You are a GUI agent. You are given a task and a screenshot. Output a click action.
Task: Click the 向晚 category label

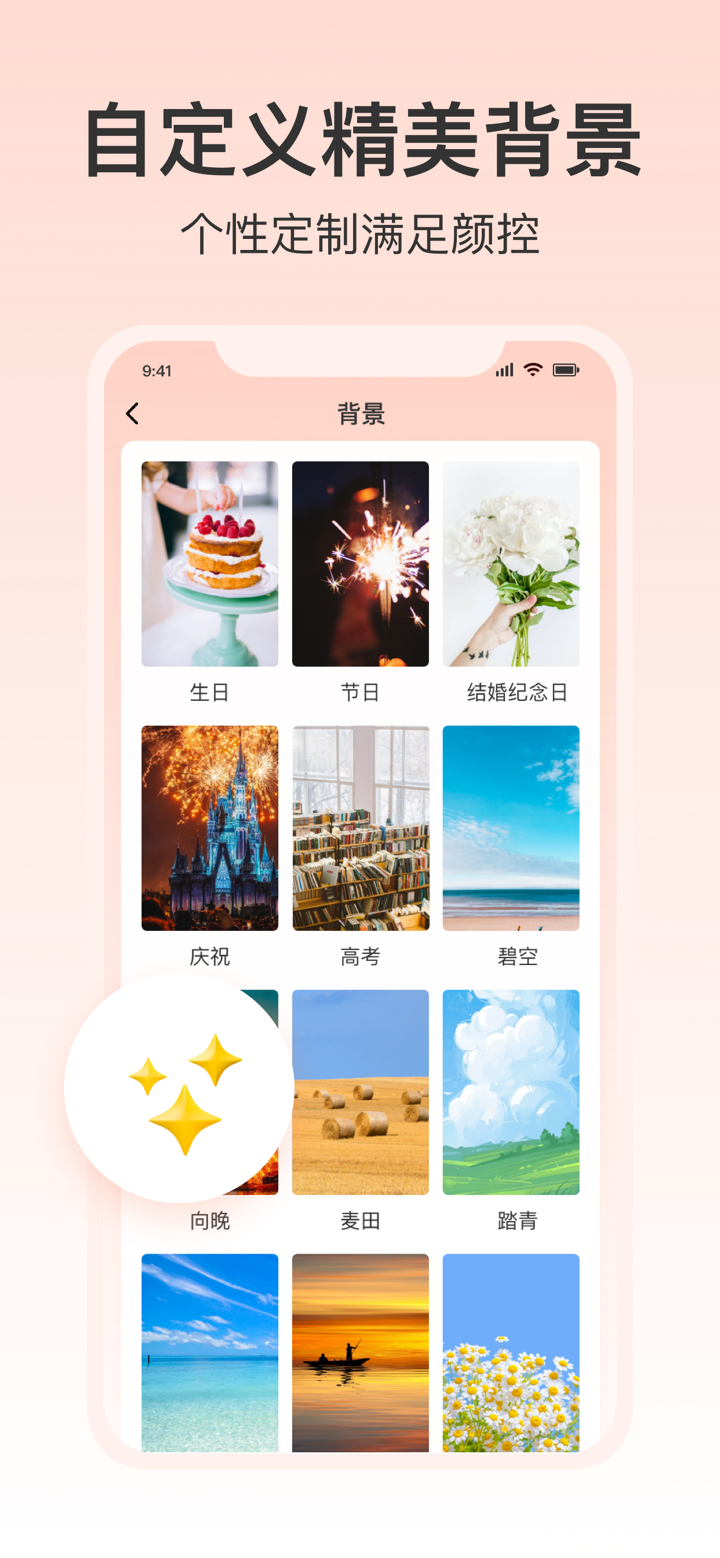(x=209, y=1220)
